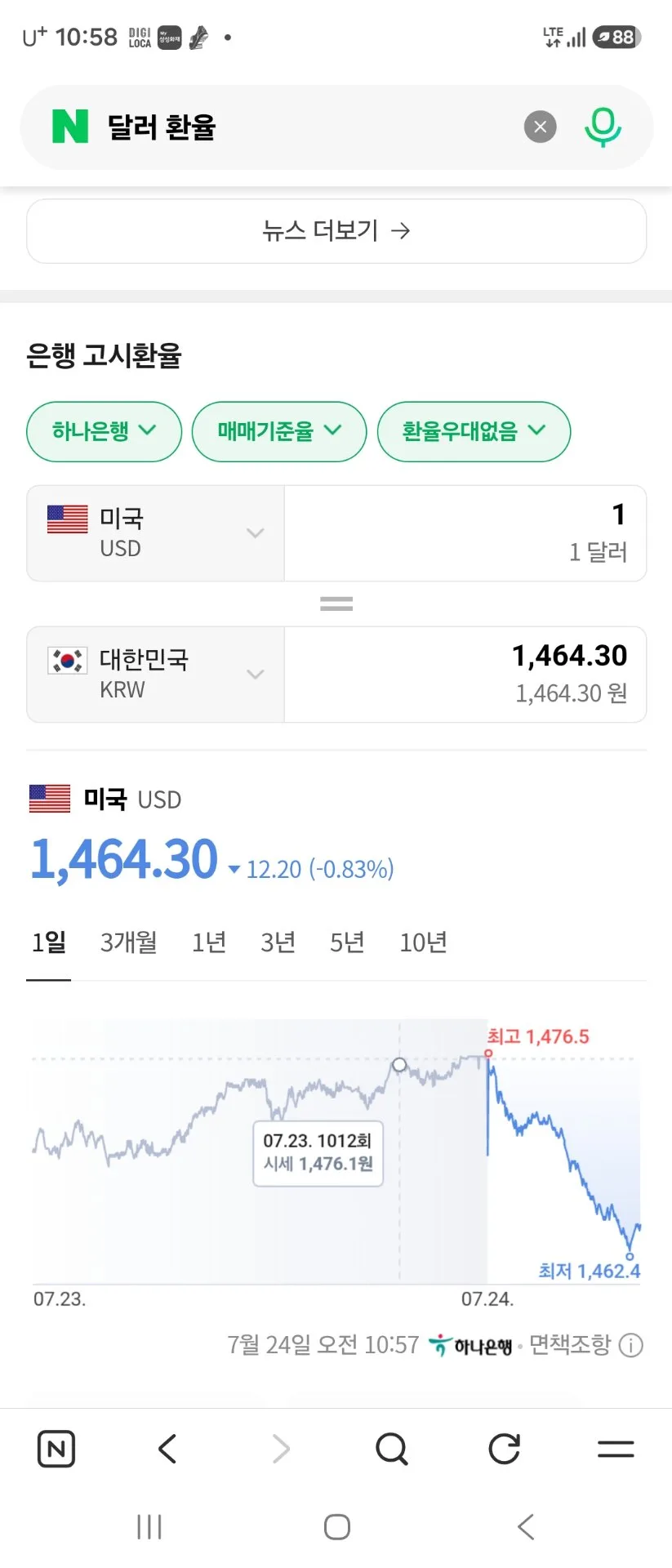Switch the chart to 3년
Viewport: 672px width, 1568px height.
pyautogui.click(x=278, y=942)
